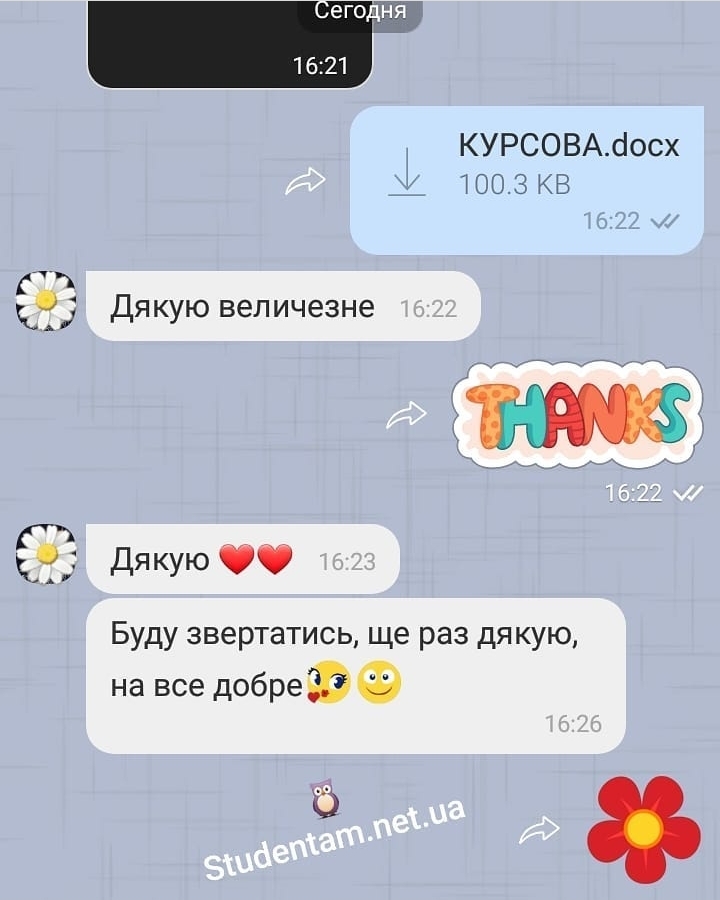Open the daisy avatar beside "Дякую величезне"
The height and width of the screenshot is (900, 720).
pyautogui.click(x=46, y=301)
